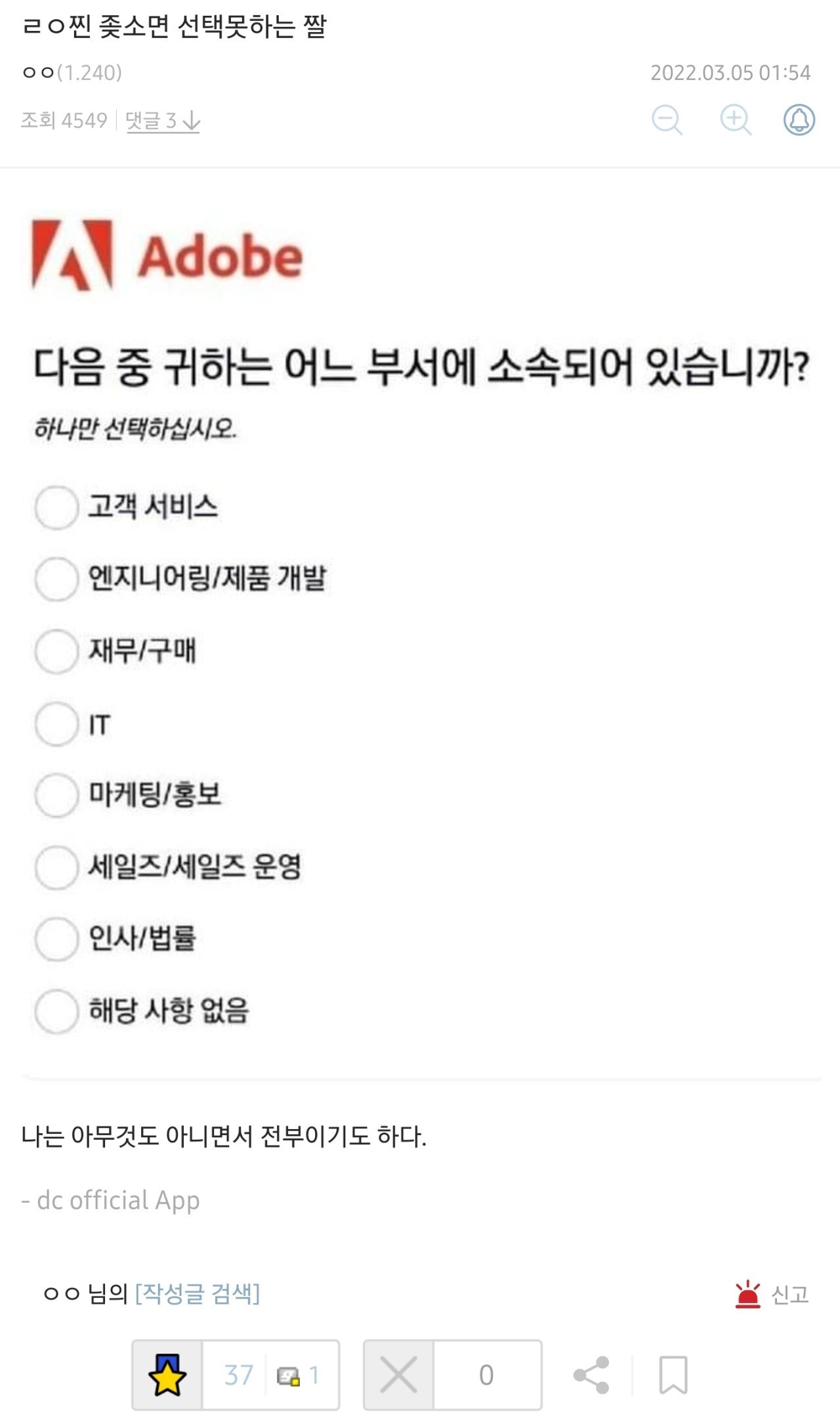Viewport: 840px width, 1418px height.
Task: Tap the notification bell for this post
Action: pos(799,120)
